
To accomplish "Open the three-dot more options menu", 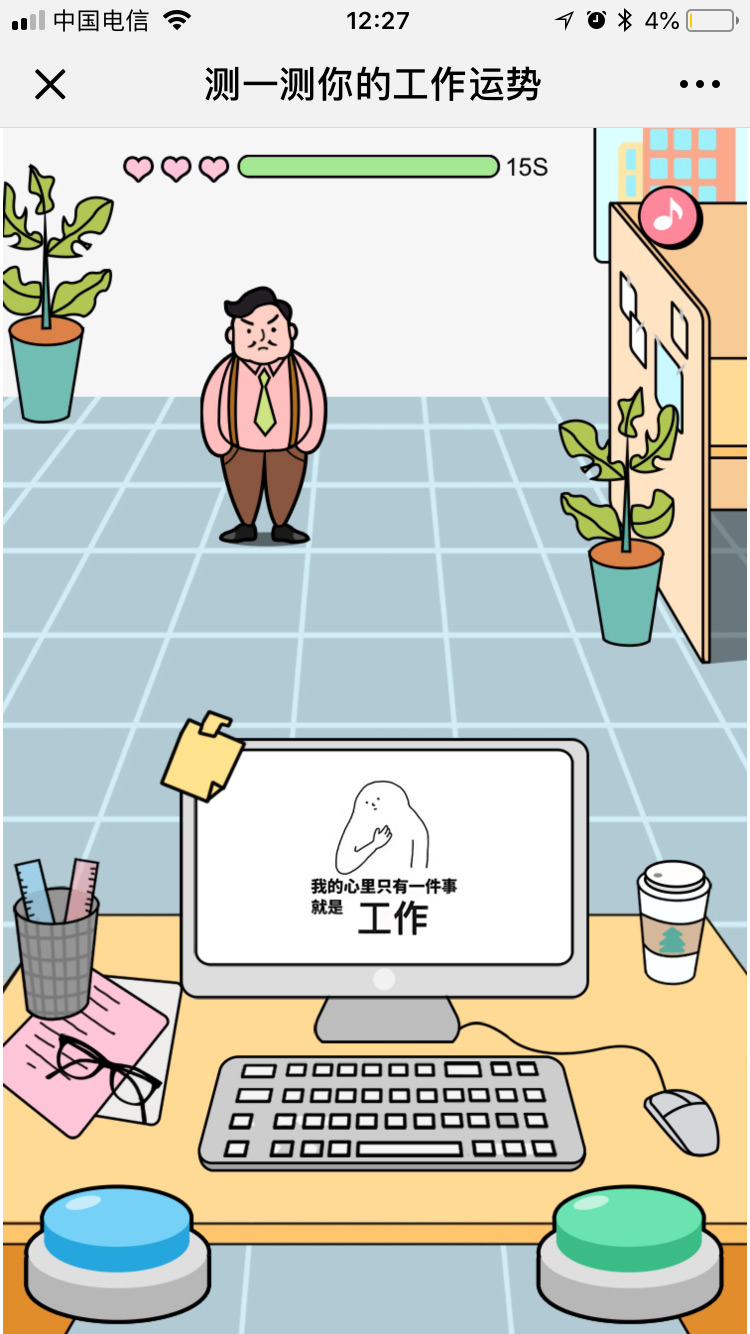I will point(699,85).
